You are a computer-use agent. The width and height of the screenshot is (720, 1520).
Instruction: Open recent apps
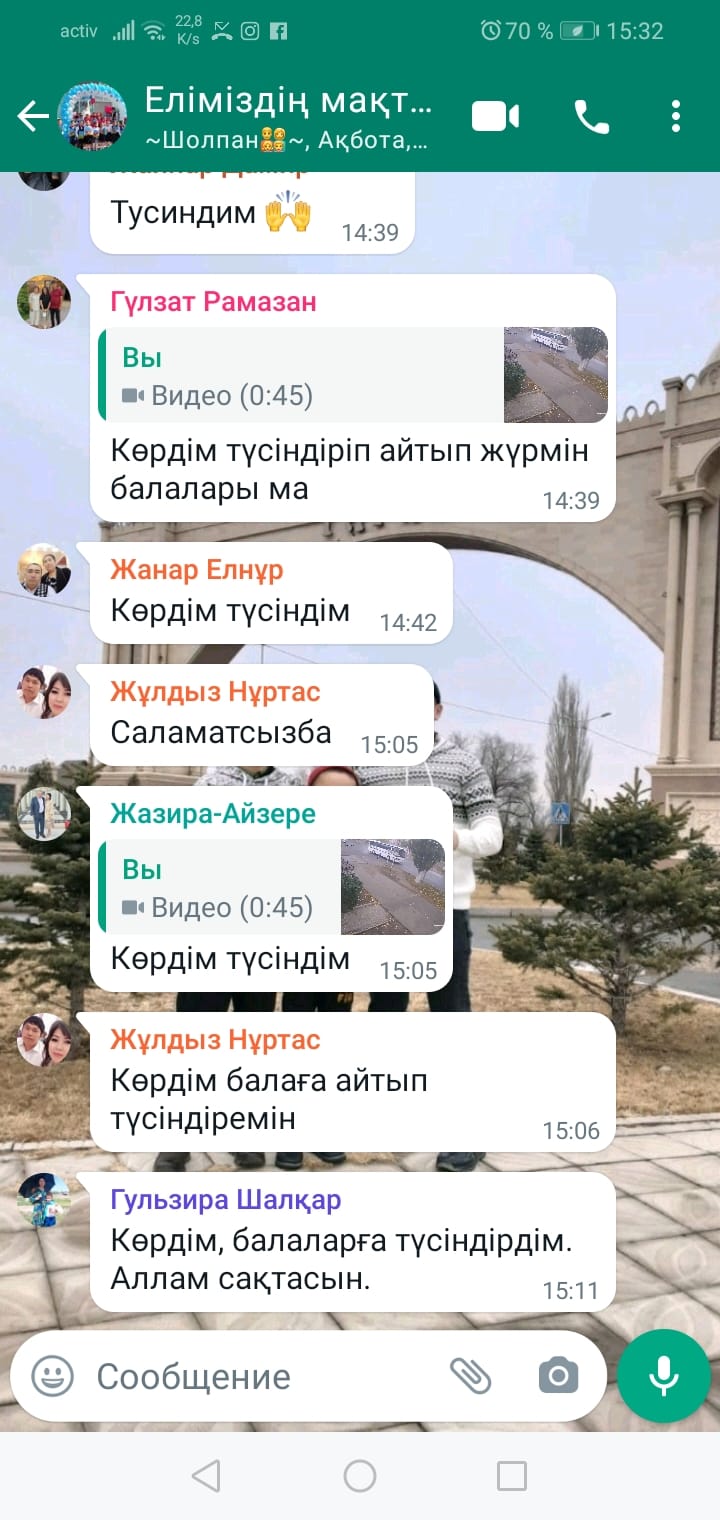pos(512,1475)
